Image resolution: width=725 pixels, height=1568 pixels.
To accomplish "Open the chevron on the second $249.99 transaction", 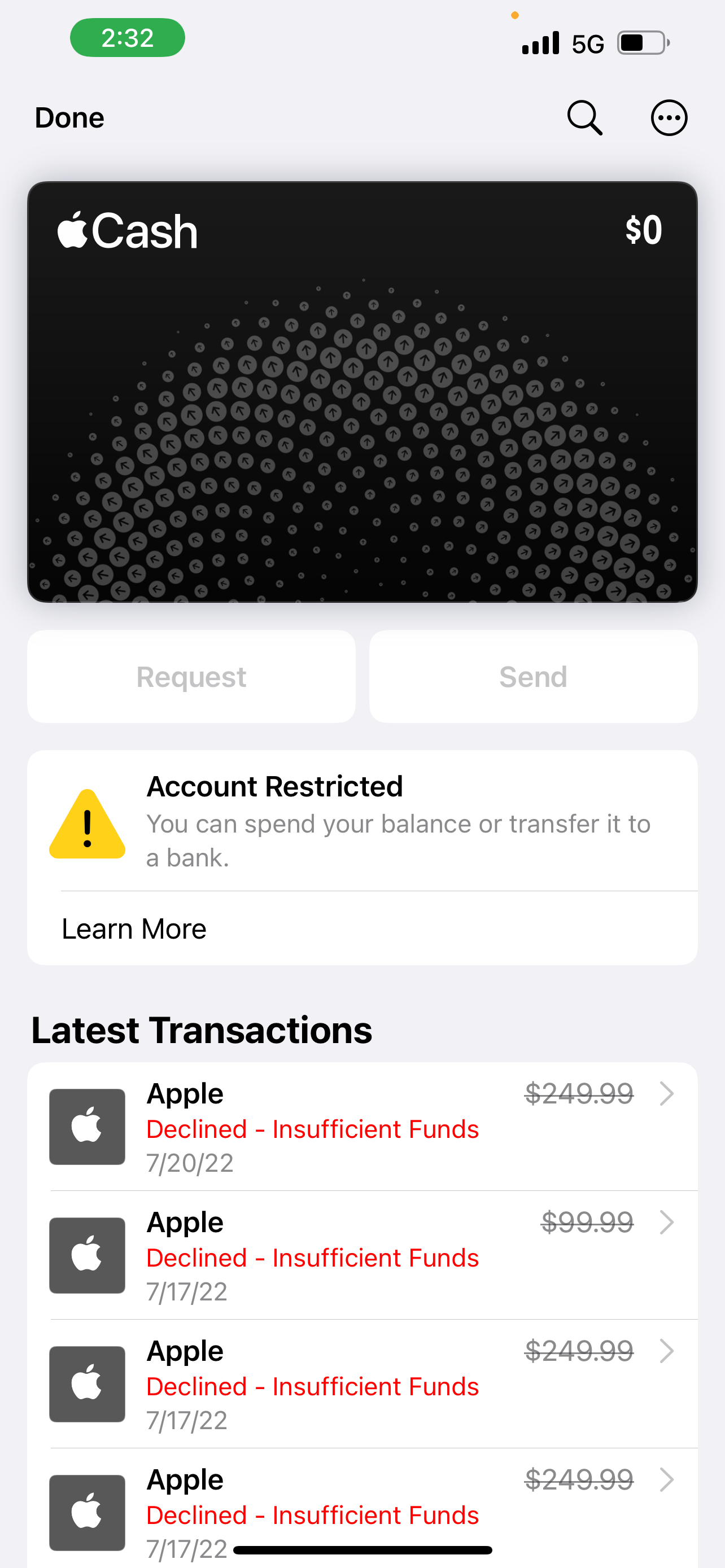I will (668, 1351).
